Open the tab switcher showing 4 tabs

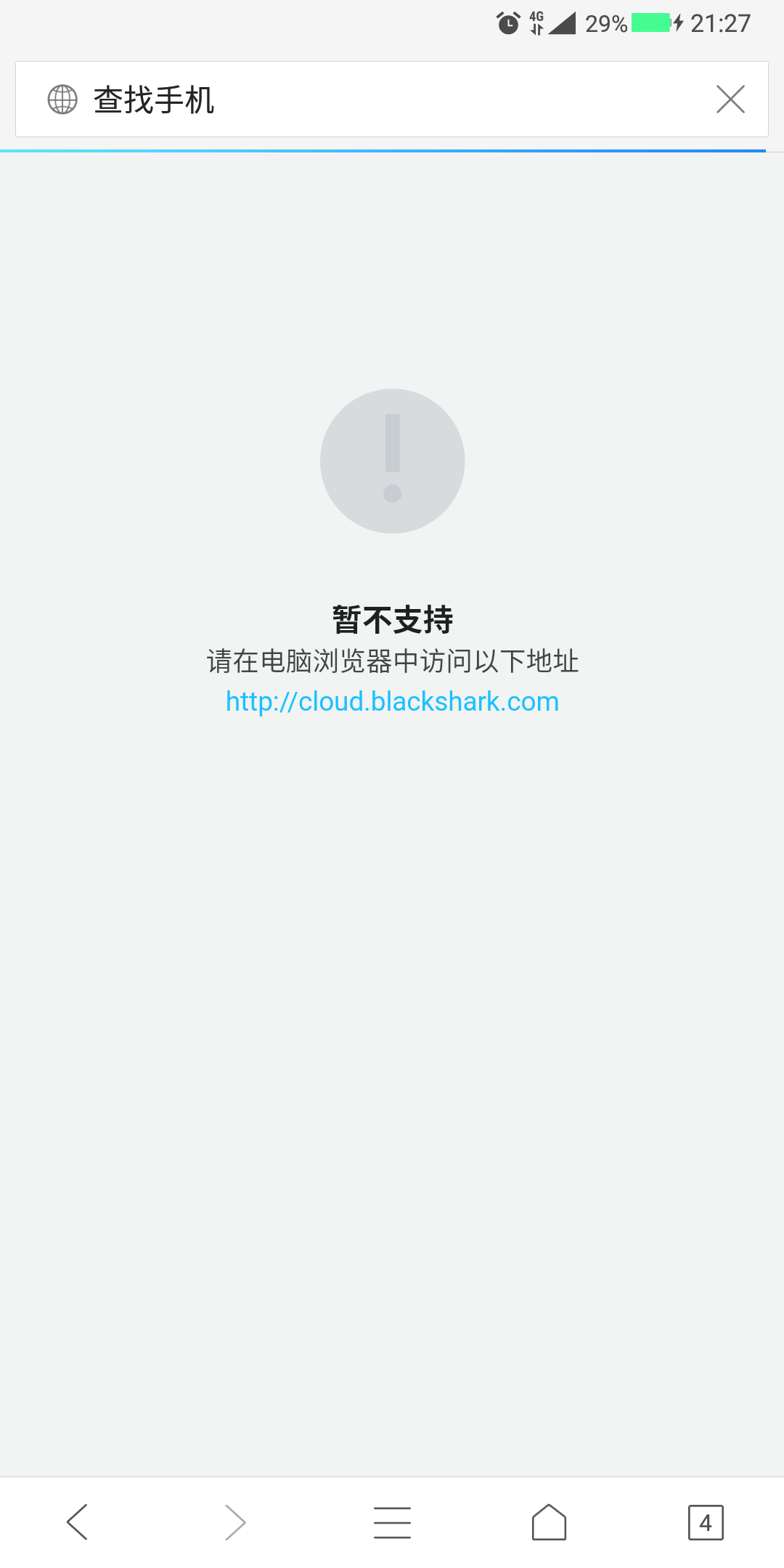pyautogui.click(x=706, y=1522)
